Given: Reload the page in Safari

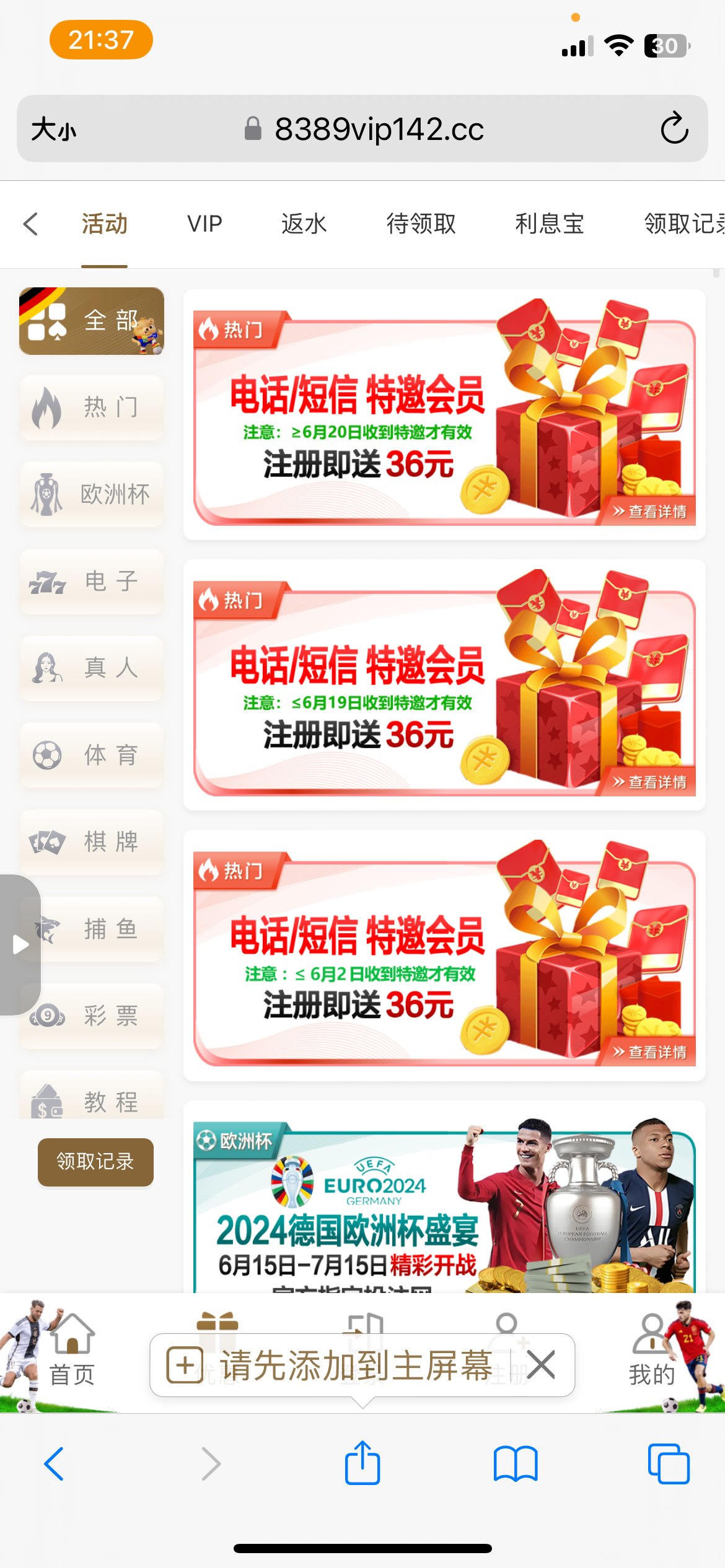Looking at the screenshot, I should click(x=674, y=129).
